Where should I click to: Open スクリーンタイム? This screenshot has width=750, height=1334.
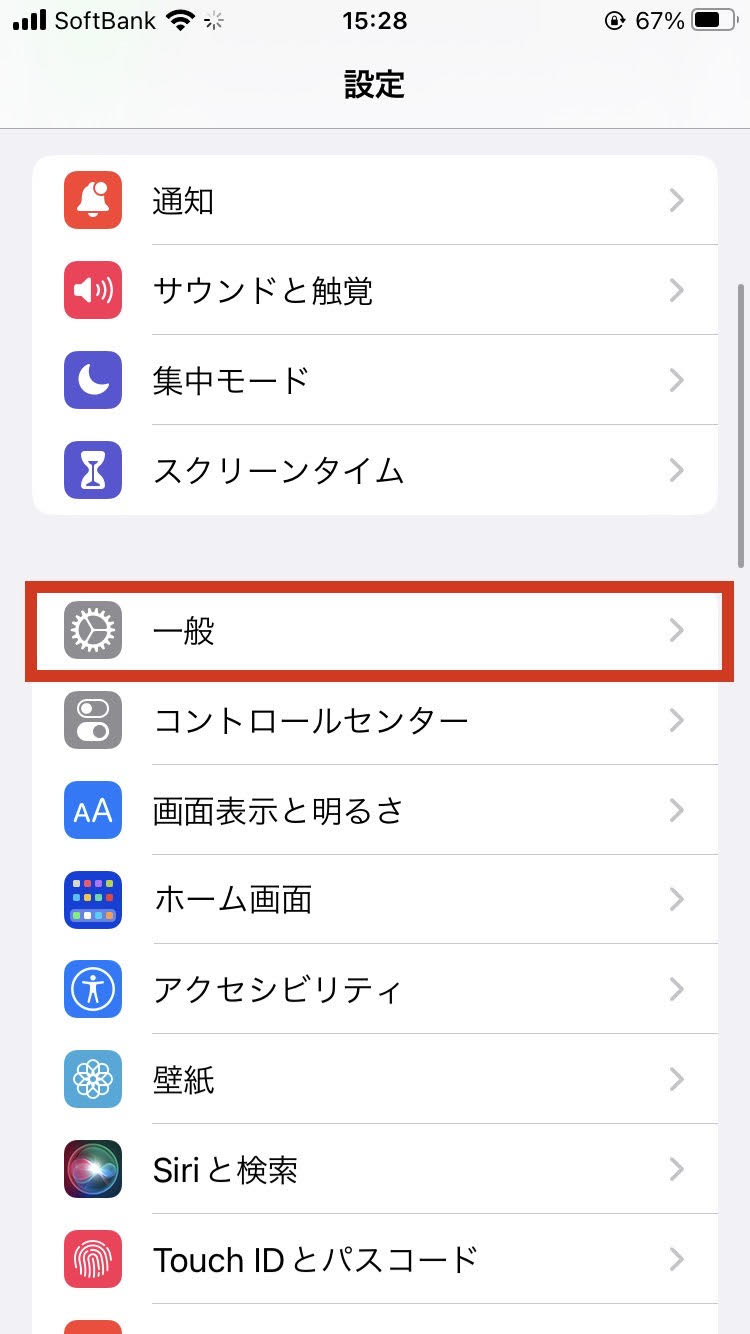[375, 470]
